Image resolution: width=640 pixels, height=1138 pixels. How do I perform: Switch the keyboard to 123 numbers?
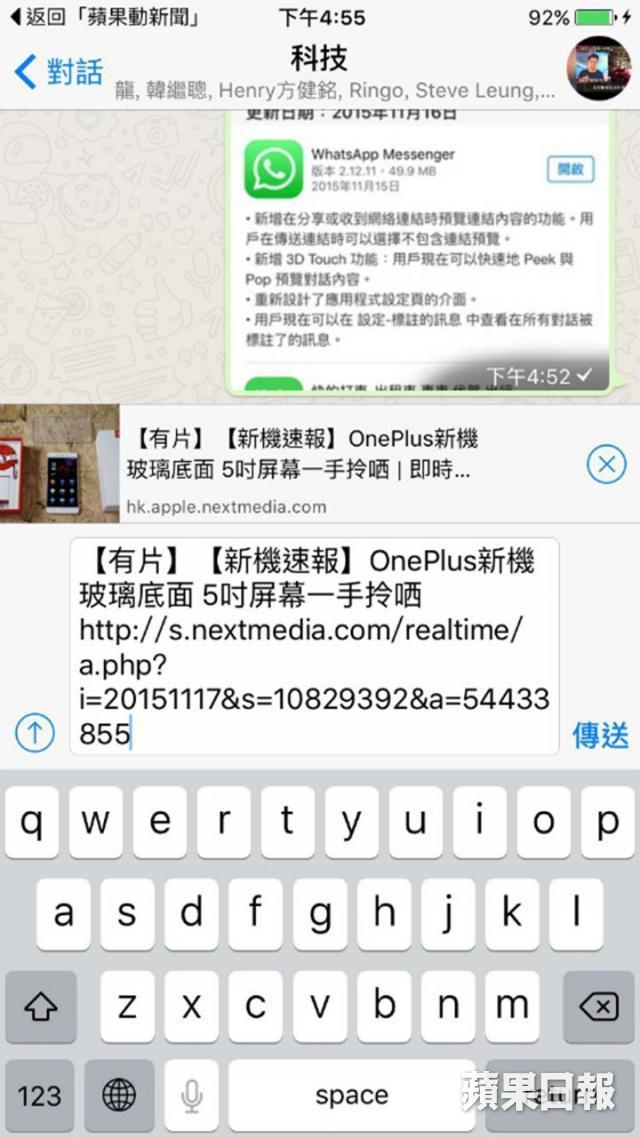pos(40,1095)
